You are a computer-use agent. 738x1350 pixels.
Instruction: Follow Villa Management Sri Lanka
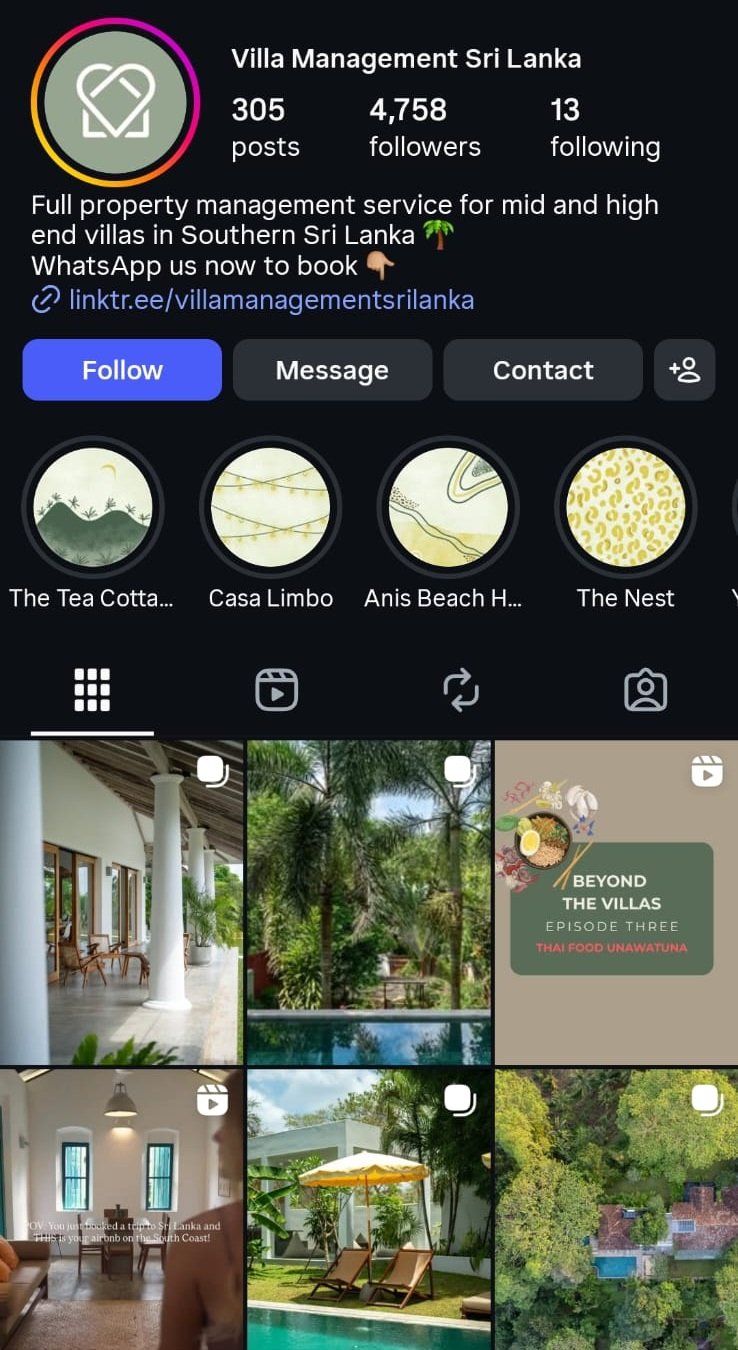pos(122,370)
